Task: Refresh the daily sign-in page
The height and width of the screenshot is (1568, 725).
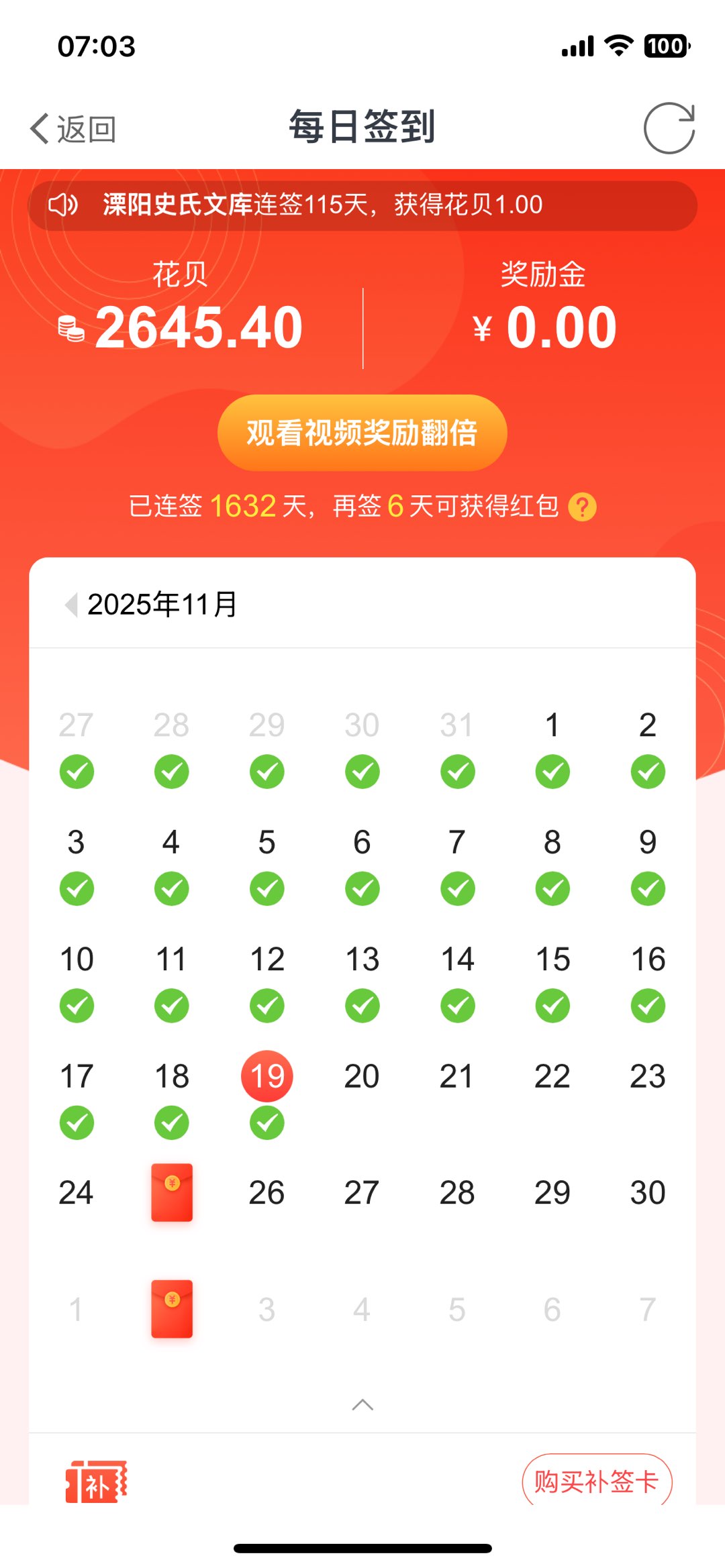Action: click(669, 128)
